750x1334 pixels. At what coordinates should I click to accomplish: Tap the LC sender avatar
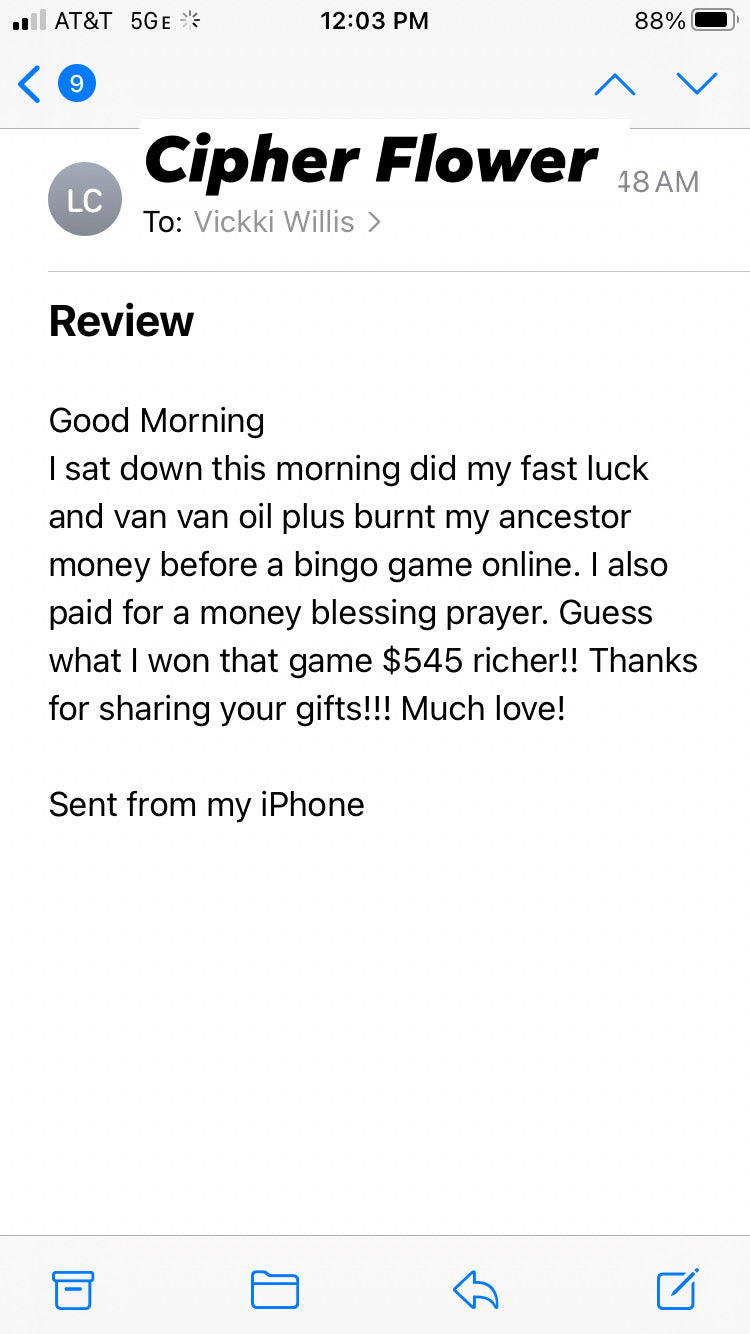(x=85, y=199)
